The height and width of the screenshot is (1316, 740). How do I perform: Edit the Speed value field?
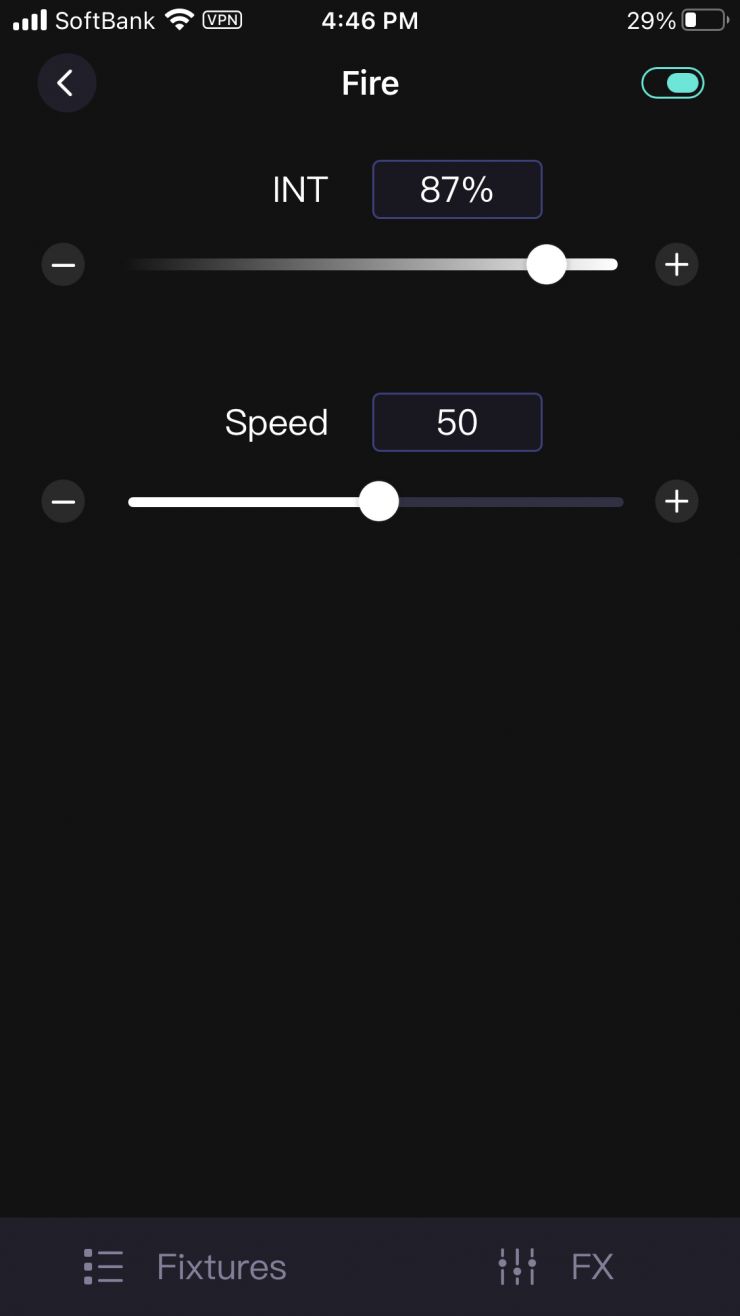click(x=457, y=422)
